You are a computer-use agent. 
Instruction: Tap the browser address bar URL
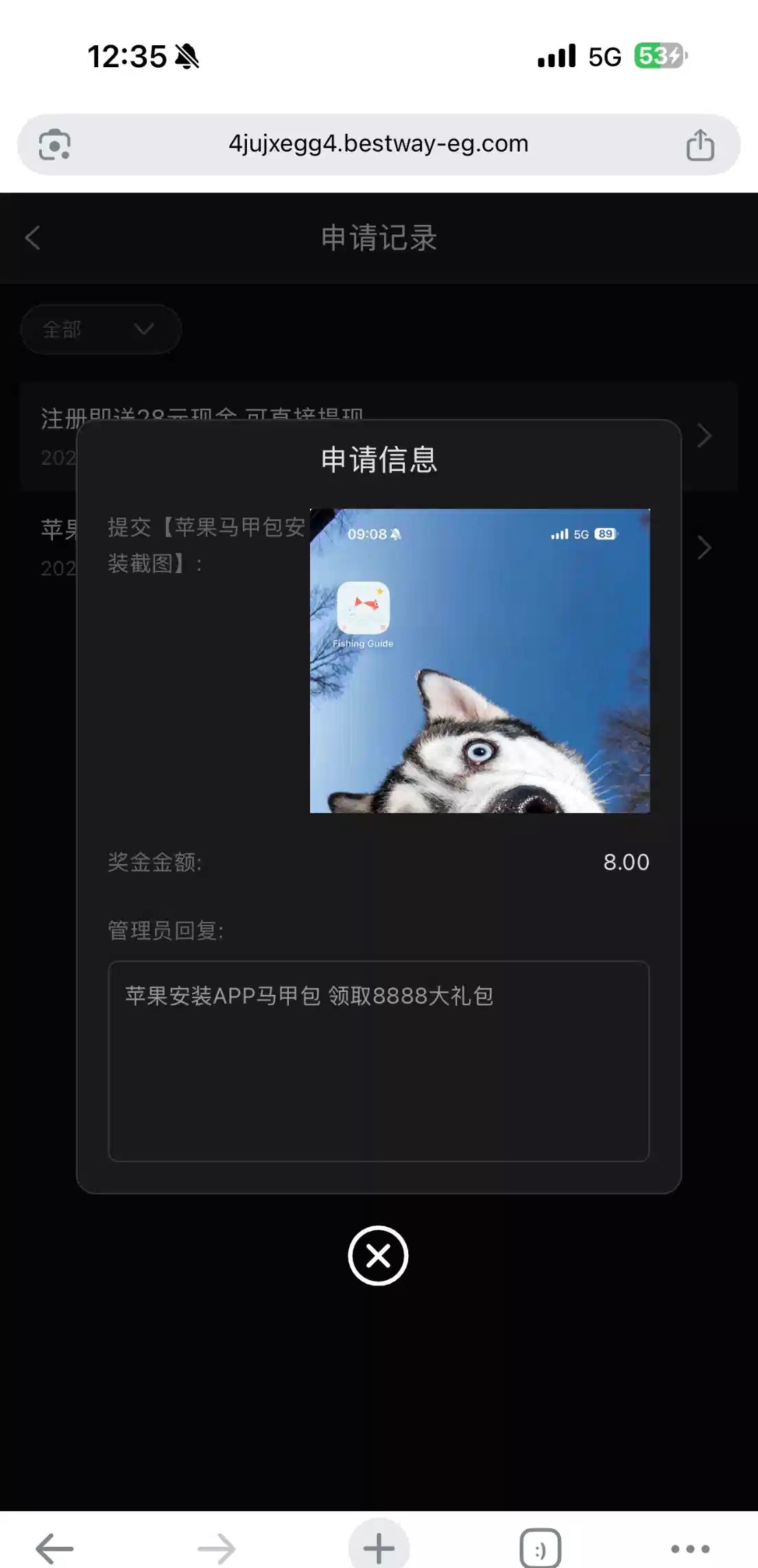pos(378,144)
